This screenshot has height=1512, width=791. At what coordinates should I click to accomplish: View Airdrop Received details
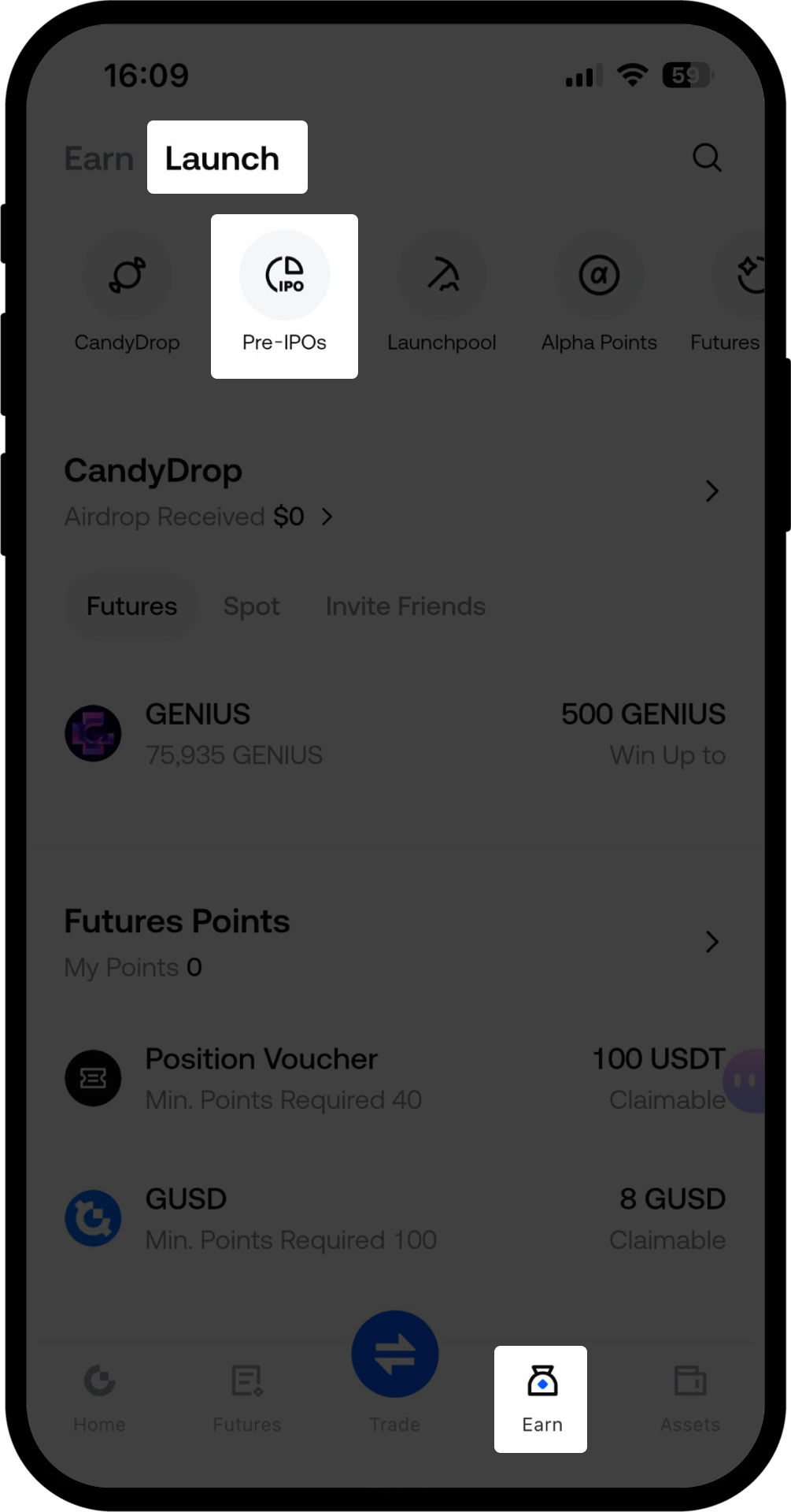point(198,517)
